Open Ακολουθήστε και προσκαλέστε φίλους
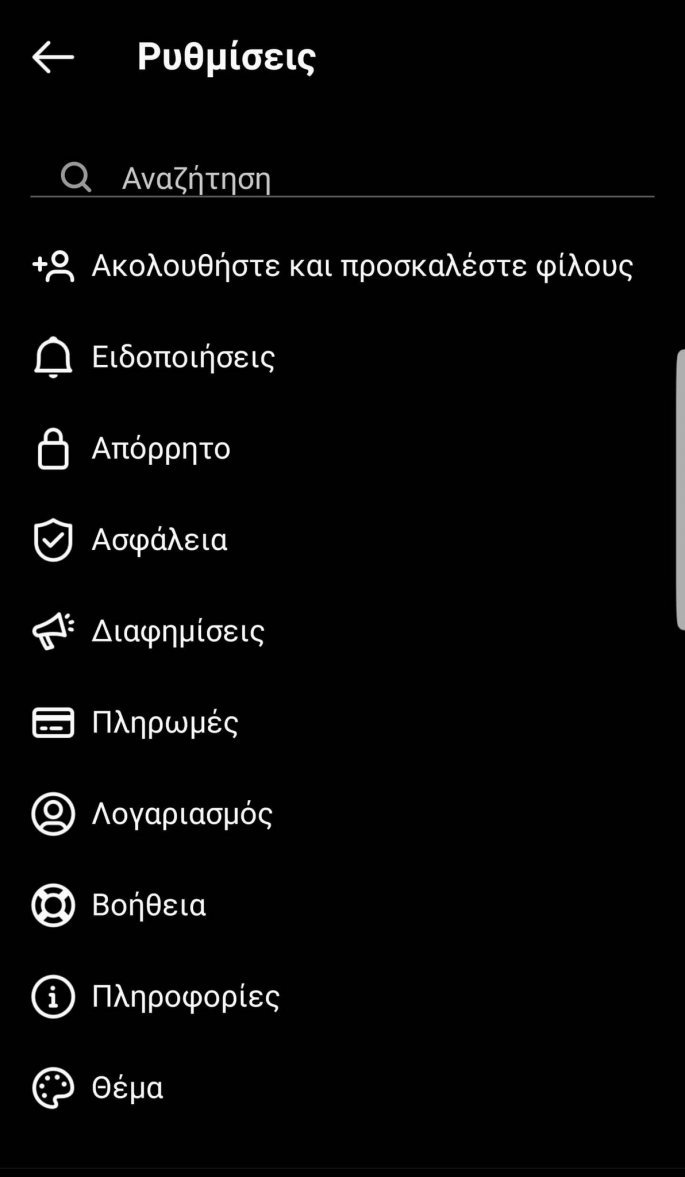Screen dimensions: 685x1177 click(340, 267)
